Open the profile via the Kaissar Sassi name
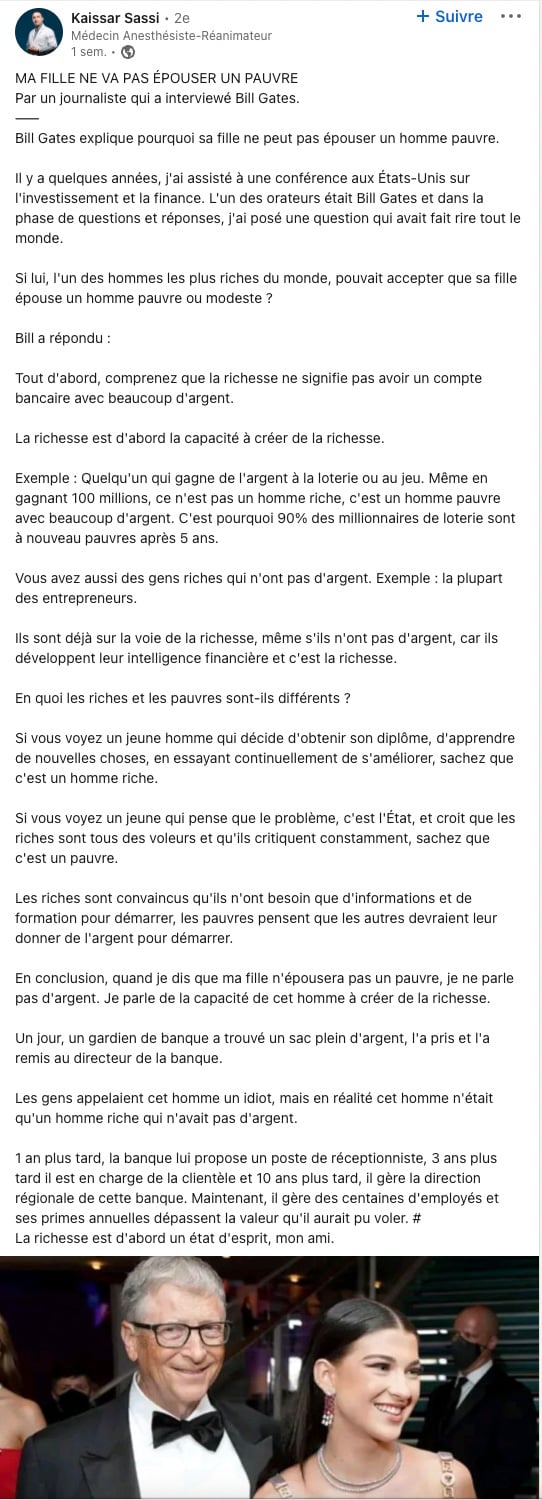Viewport: 542px width, 1500px height. (x=119, y=18)
